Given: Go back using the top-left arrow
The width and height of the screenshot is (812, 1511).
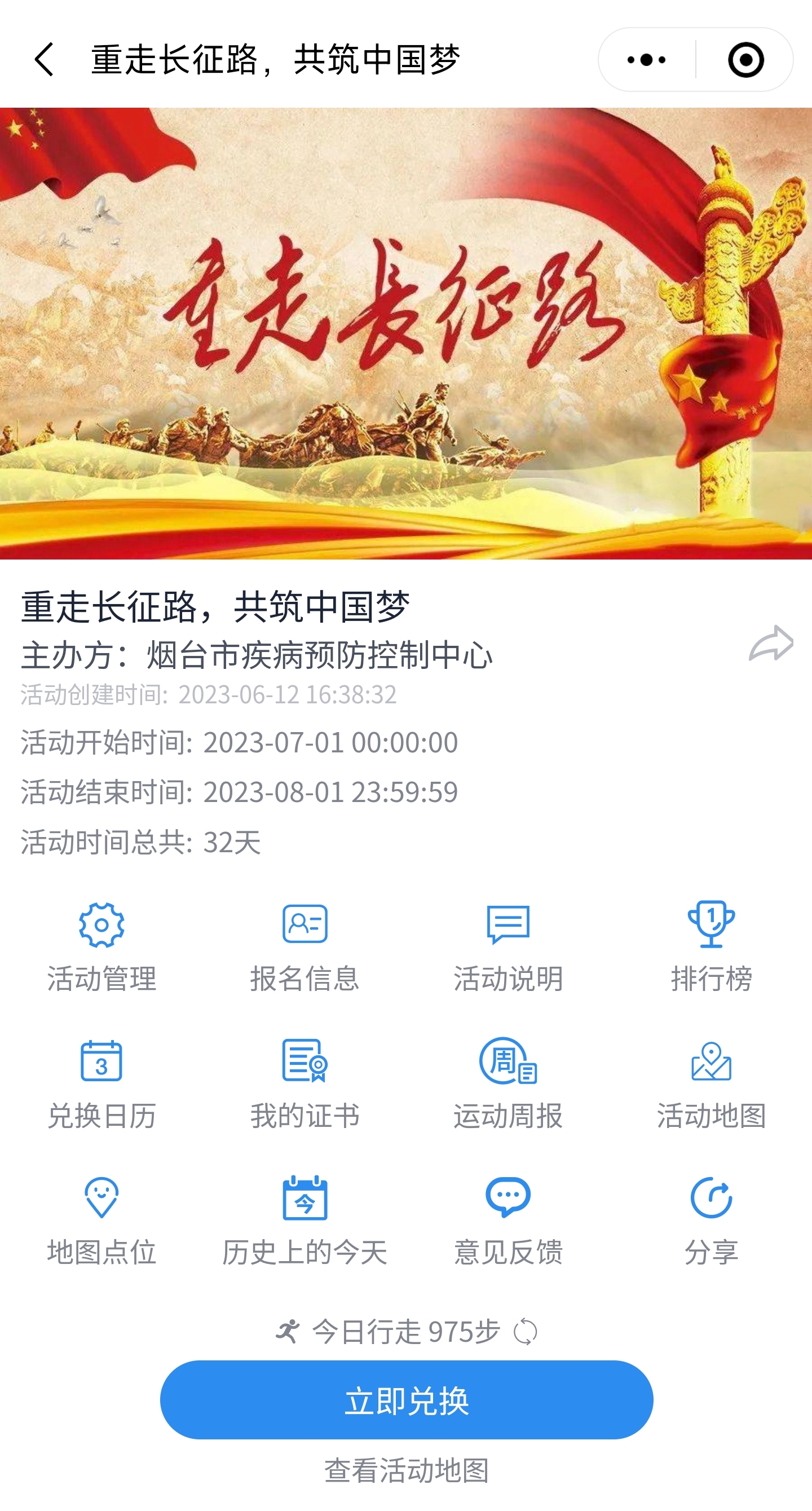Looking at the screenshot, I should 45,59.
